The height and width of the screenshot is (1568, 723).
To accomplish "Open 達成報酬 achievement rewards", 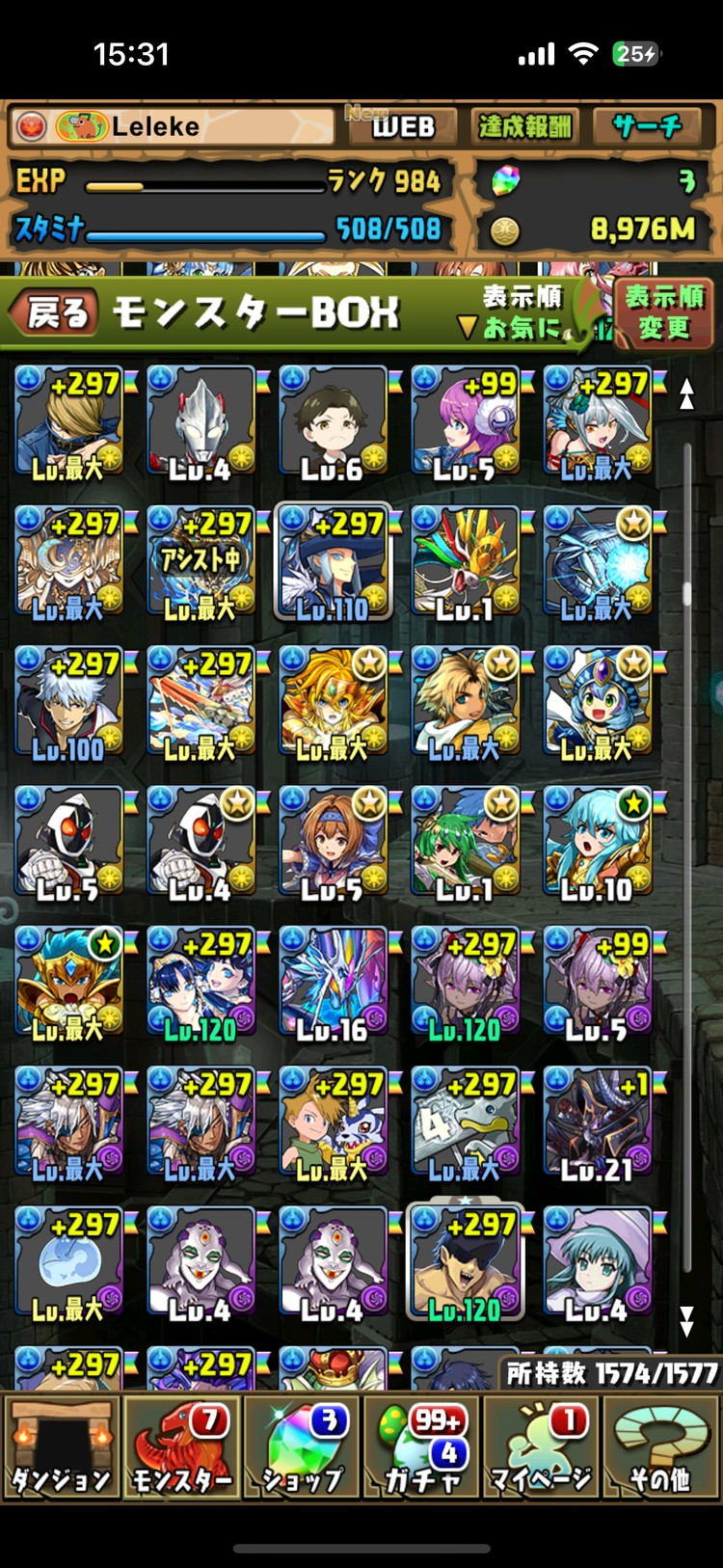I will [524, 126].
